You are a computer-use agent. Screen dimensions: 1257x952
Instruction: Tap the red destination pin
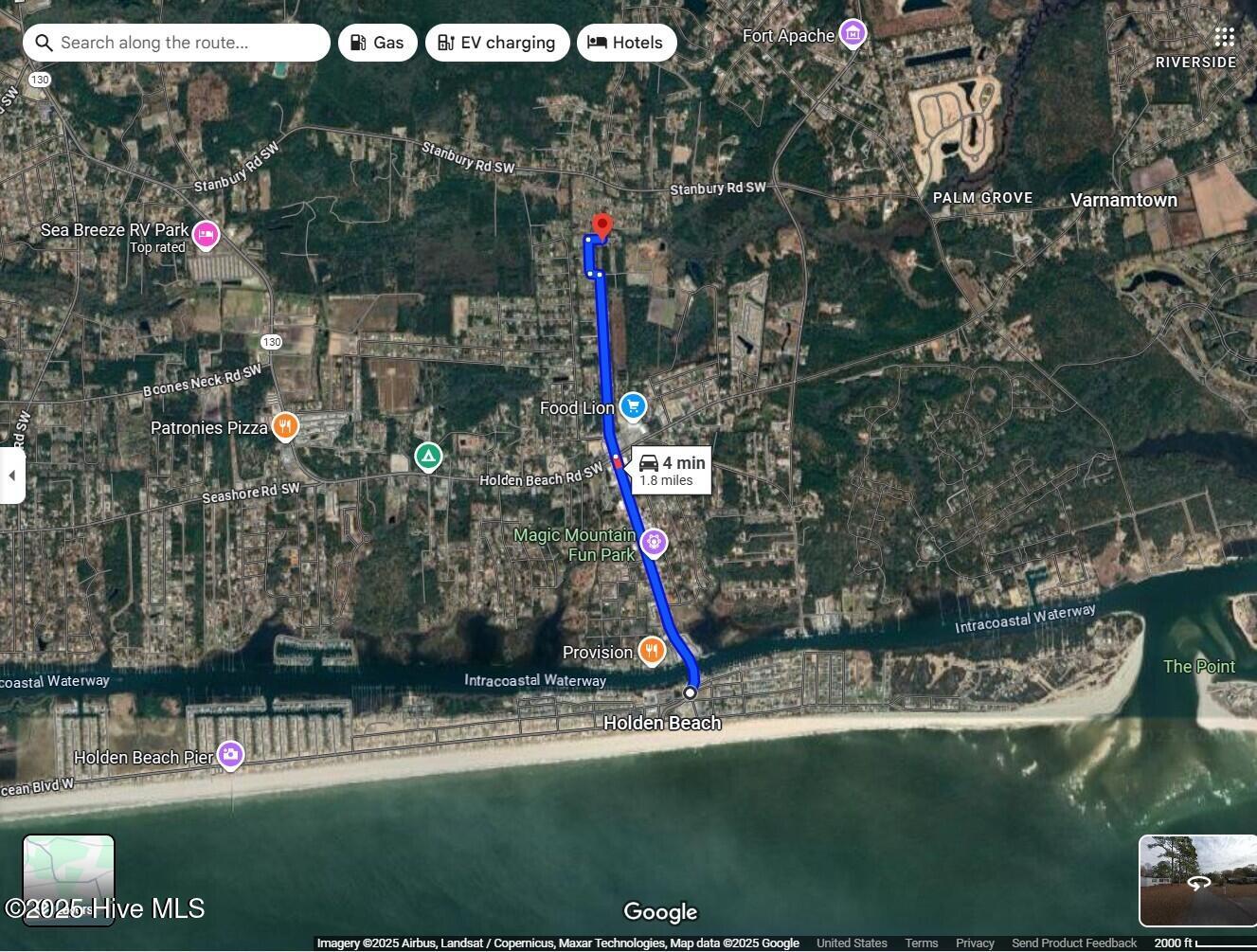[602, 225]
